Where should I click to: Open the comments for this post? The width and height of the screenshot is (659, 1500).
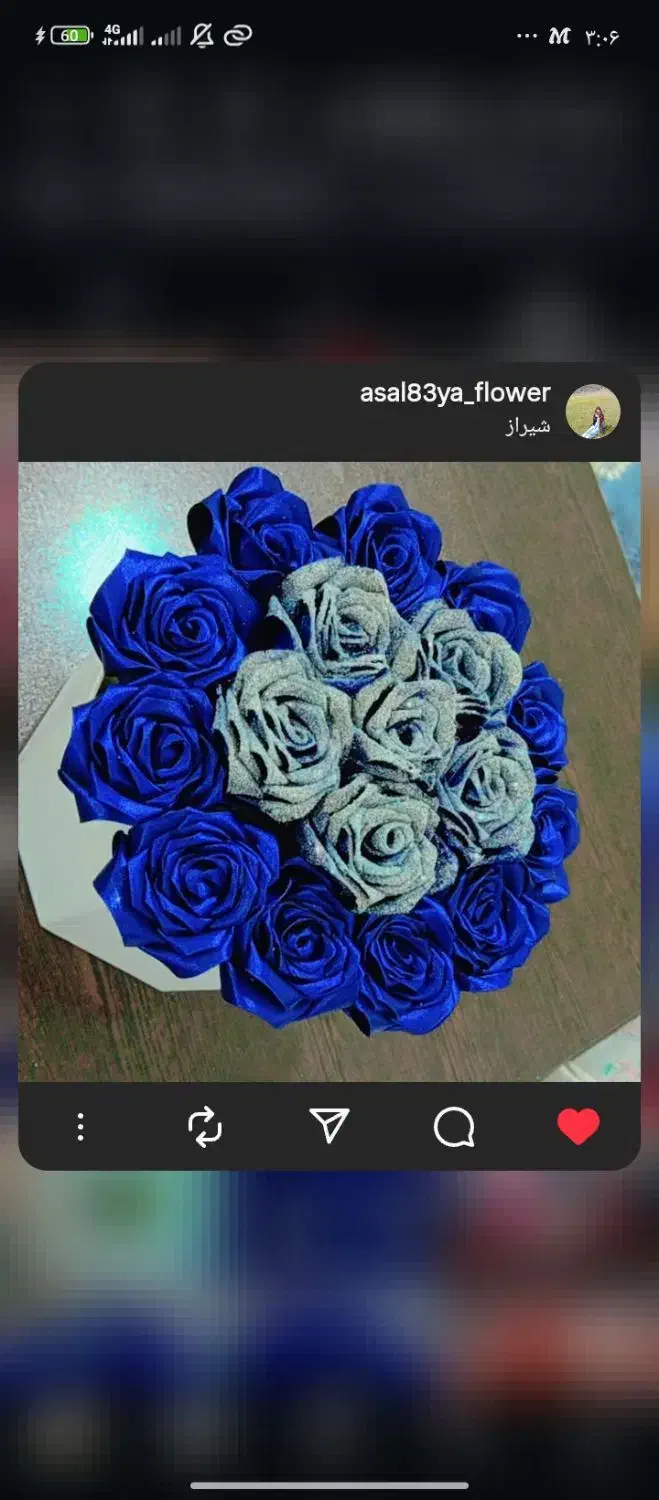454,1128
